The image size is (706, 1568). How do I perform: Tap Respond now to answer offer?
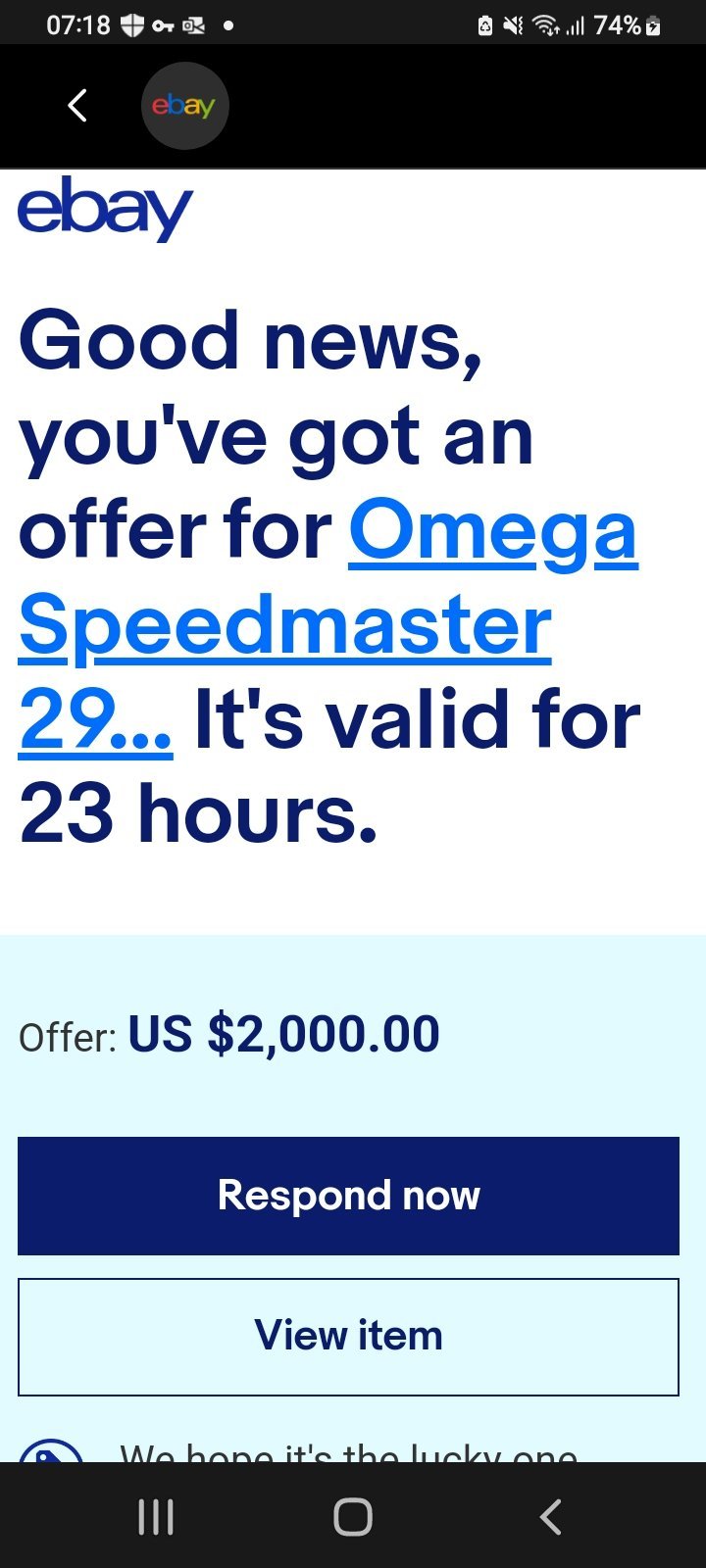click(348, 1196)
